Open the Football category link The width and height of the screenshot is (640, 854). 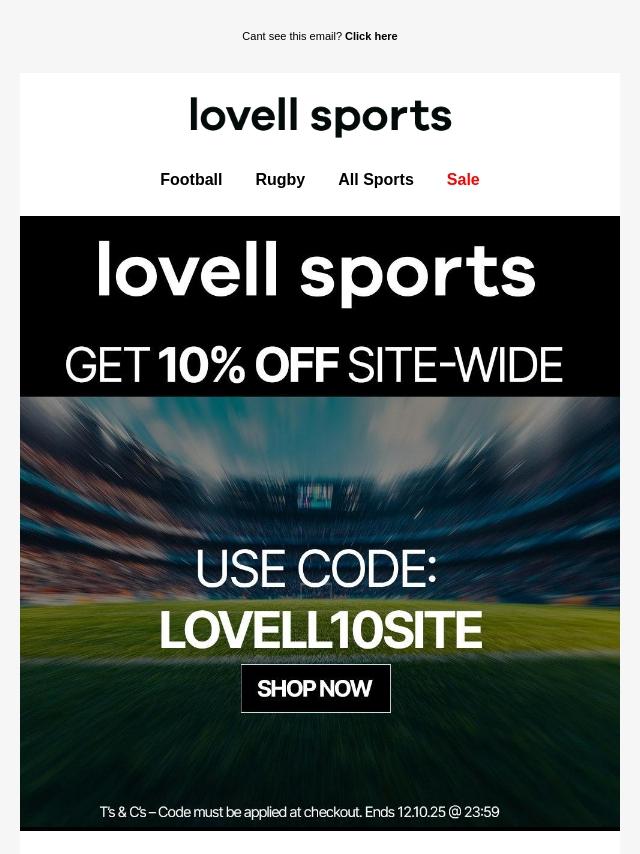pos(191,180)
